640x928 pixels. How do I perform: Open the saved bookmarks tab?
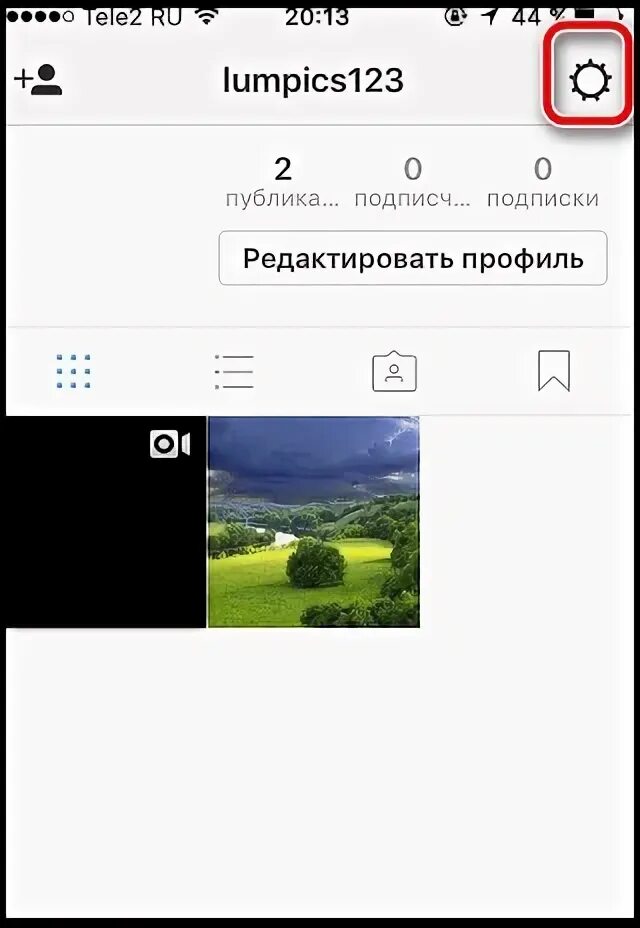coord(553,372)
